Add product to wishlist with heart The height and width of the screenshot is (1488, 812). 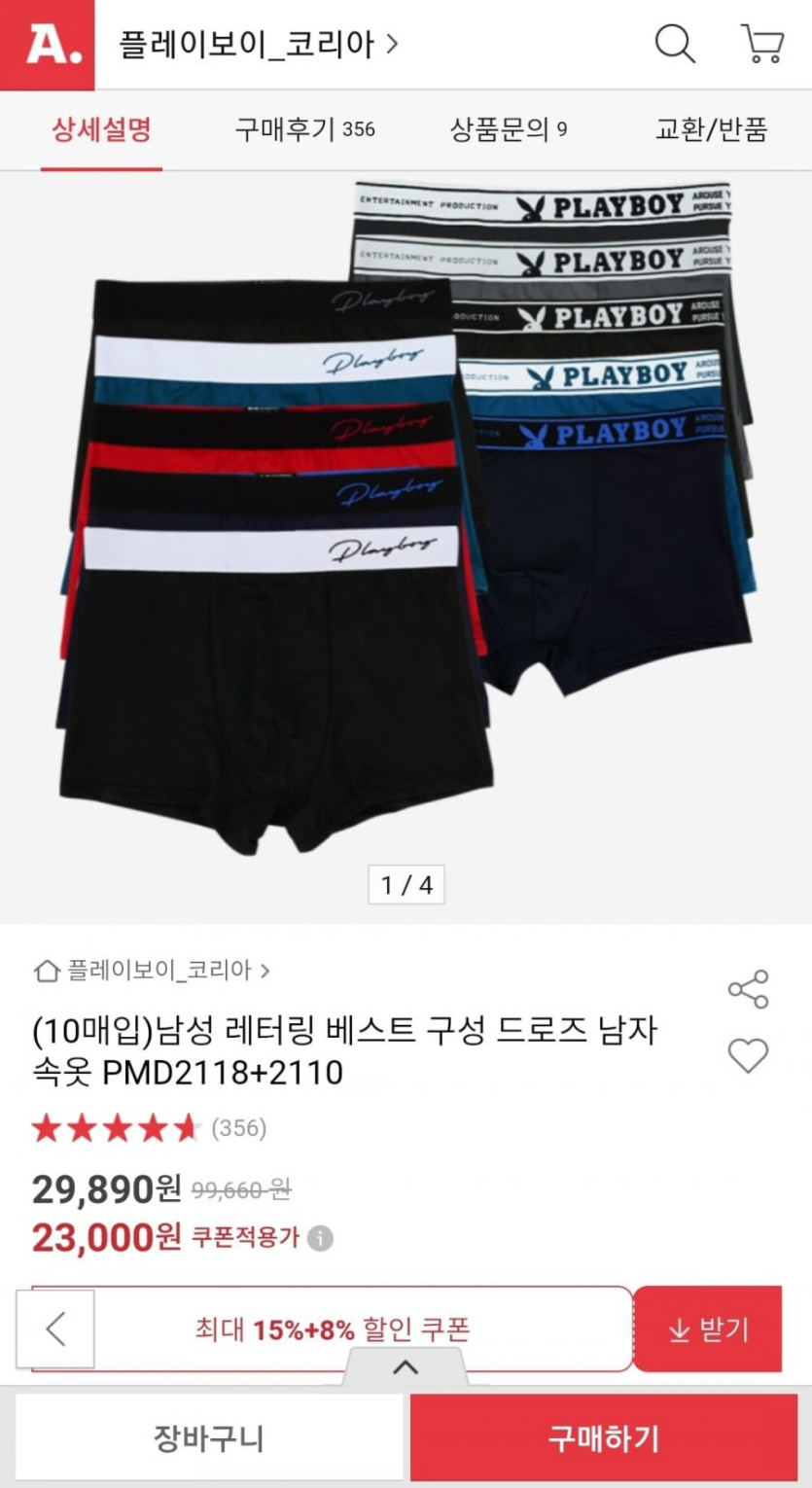(748, 1055)
